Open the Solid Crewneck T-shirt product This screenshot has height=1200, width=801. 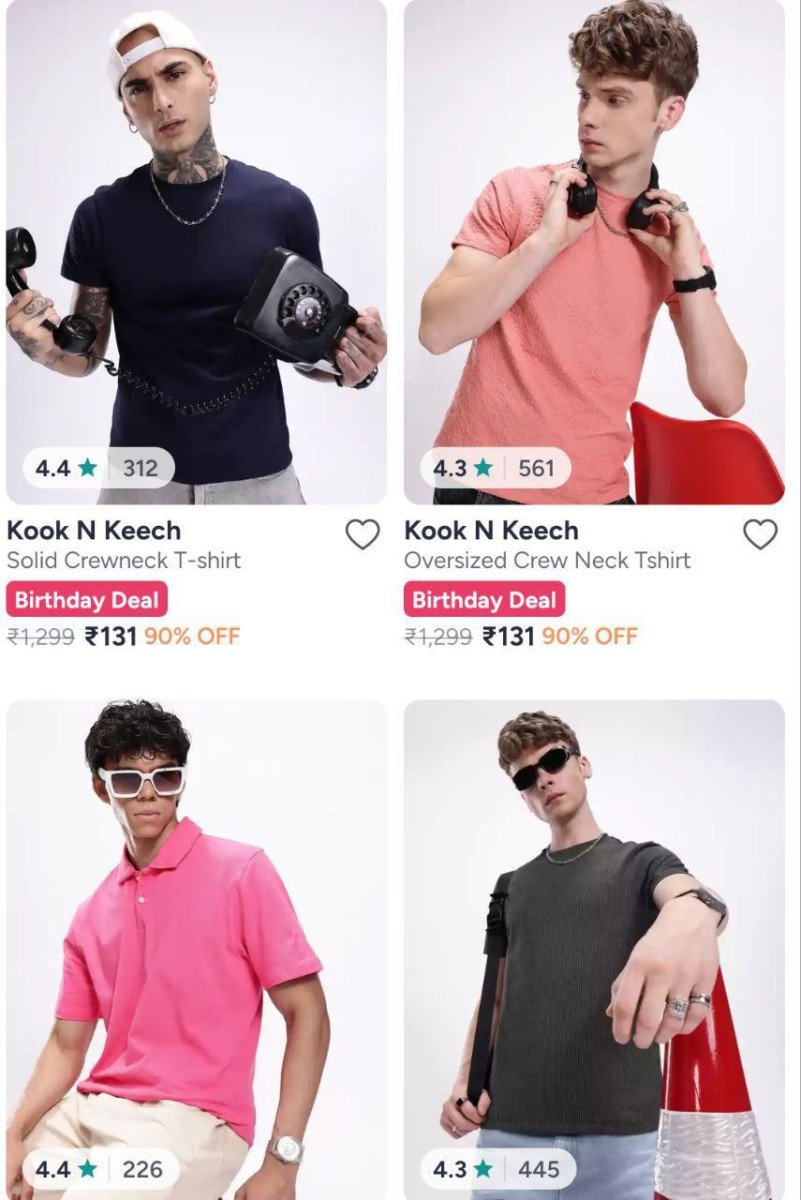pos(196,250)
